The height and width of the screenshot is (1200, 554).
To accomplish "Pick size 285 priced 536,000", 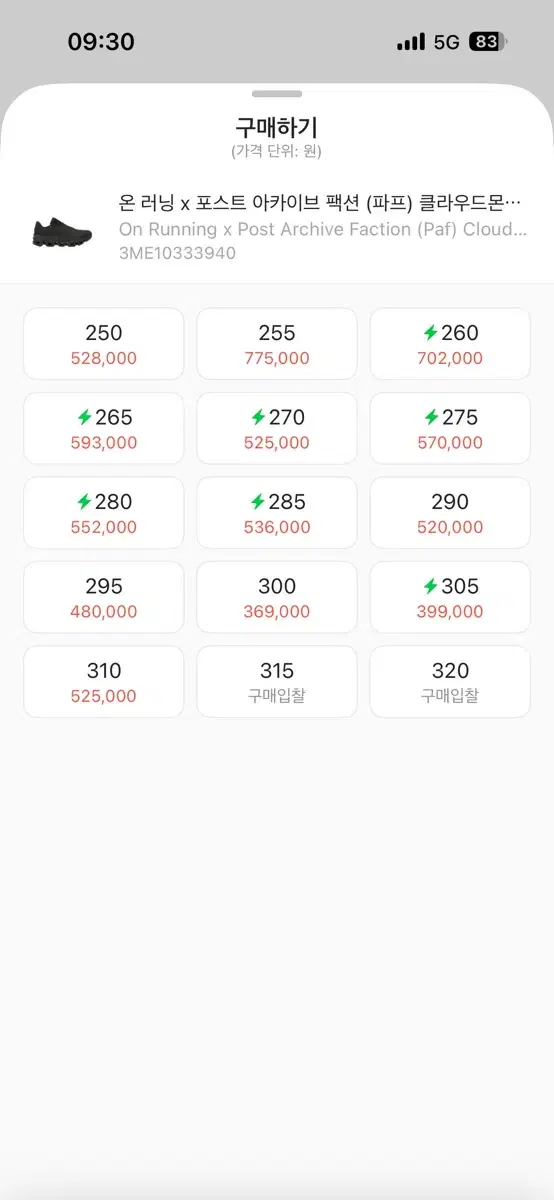I will [277, 513].
